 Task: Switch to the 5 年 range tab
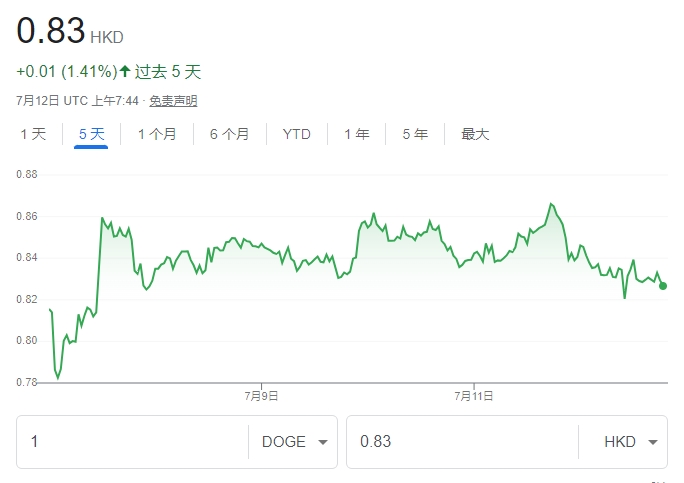(415, 134)
